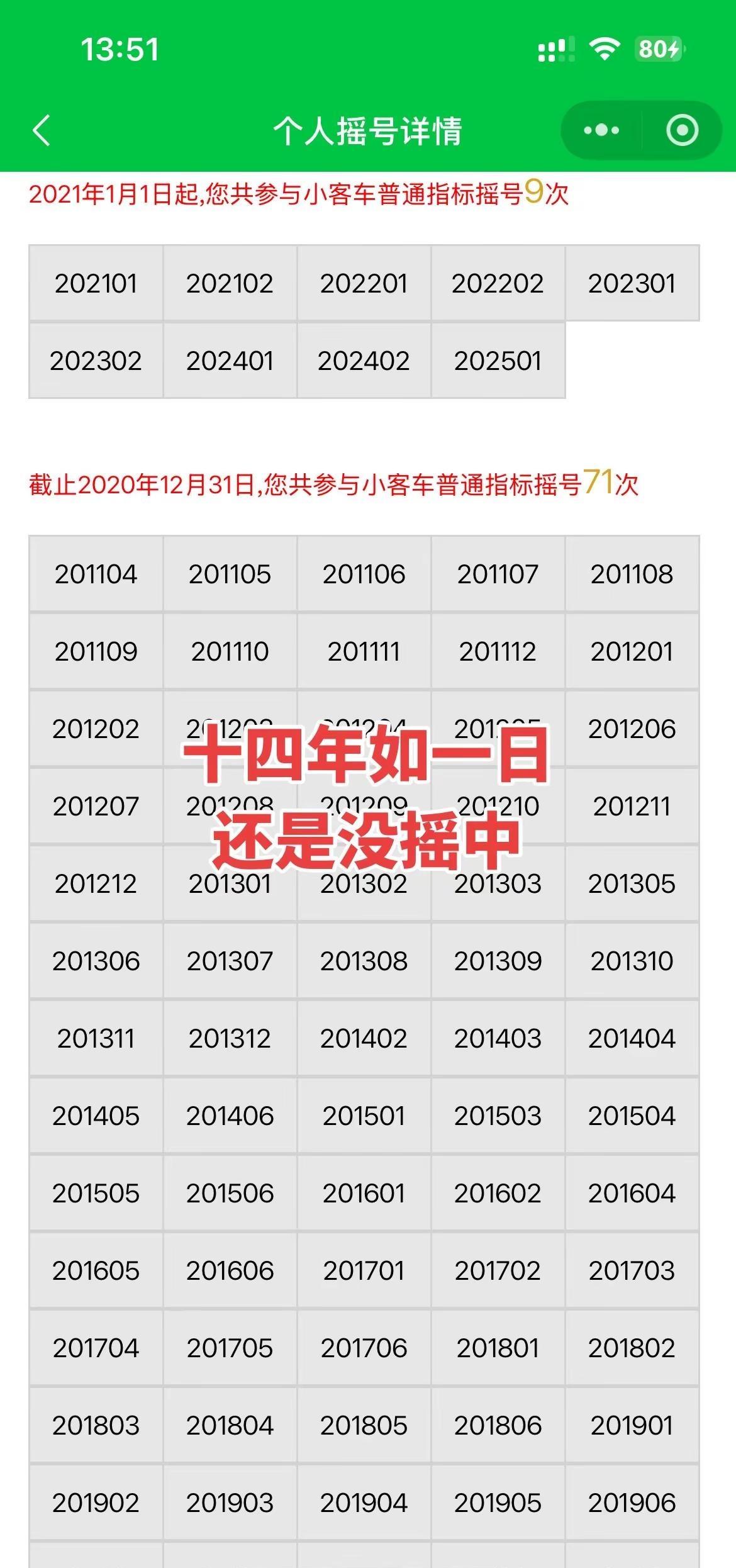
Task: Select the 201701 cell in the table
Action: point(364,1271)
